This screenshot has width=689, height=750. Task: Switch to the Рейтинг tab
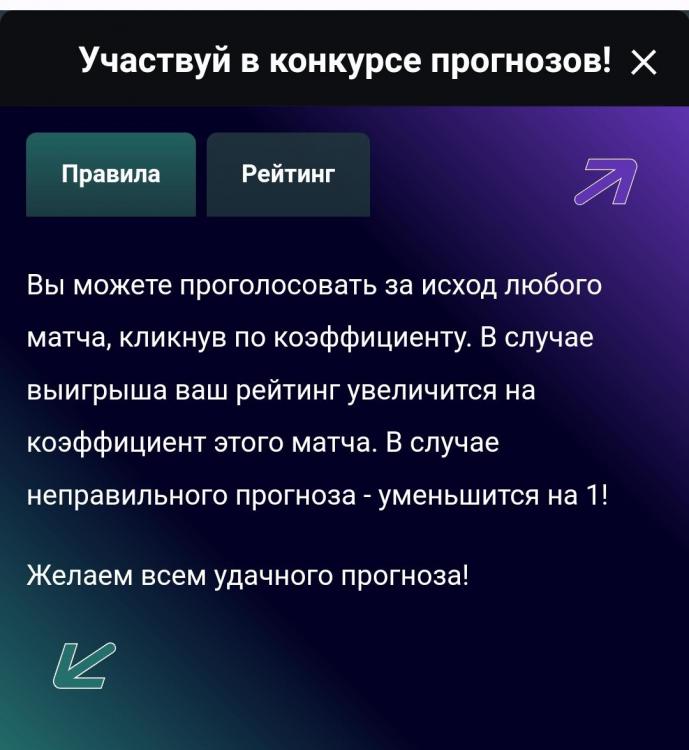pyautogui.click(x=288, y=175)
